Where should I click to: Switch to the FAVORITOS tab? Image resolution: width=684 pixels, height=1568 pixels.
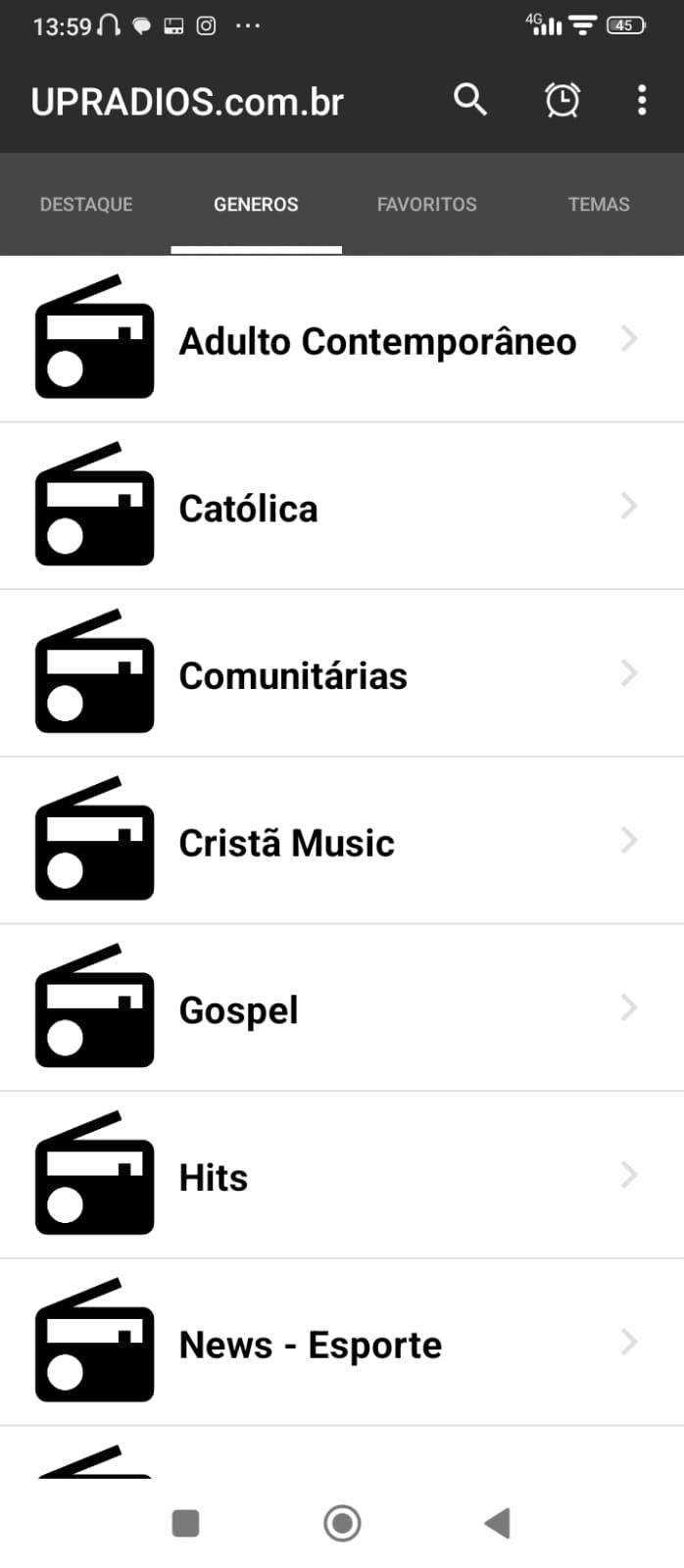(x=427, y=204)
